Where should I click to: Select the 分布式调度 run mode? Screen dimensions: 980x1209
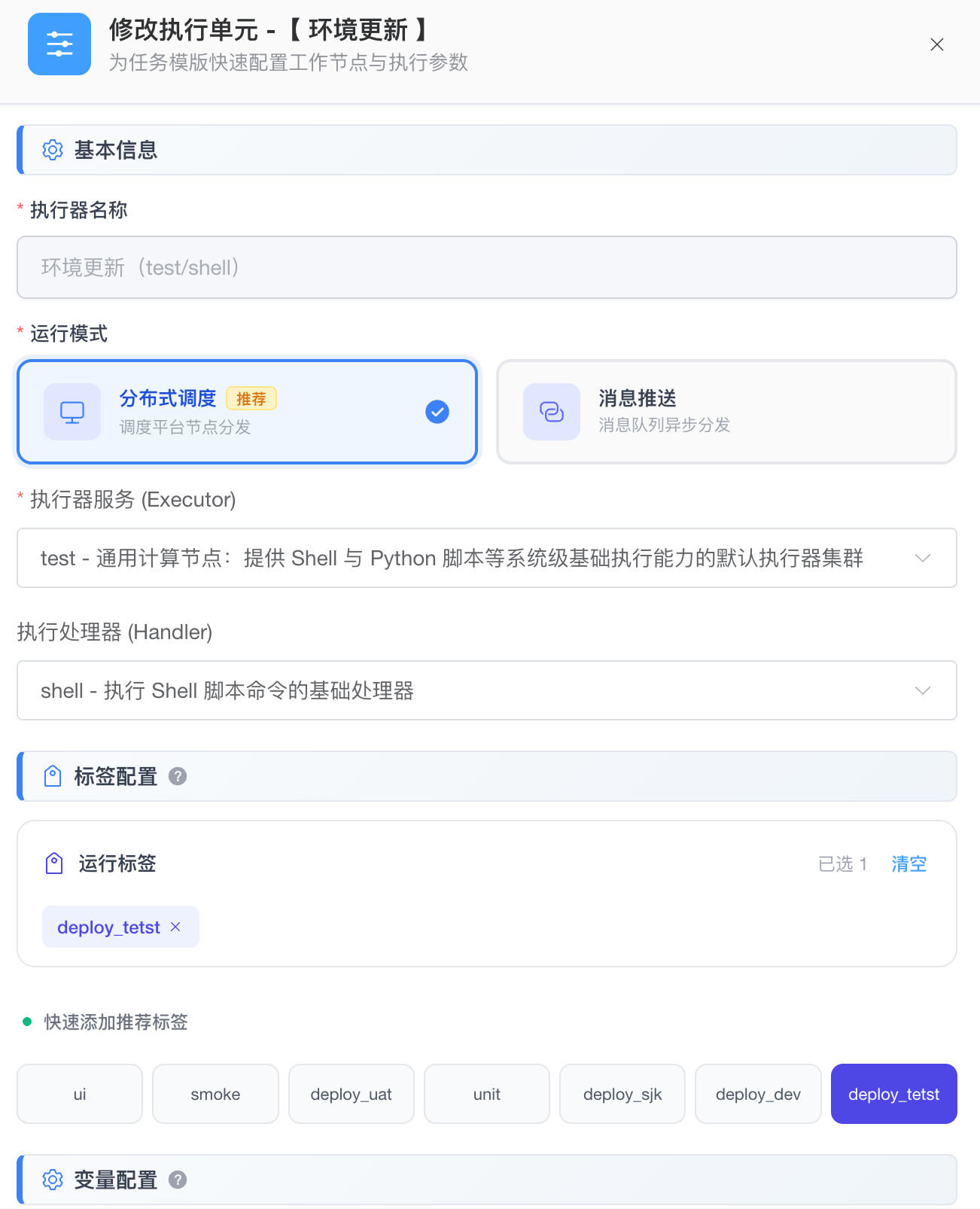(248, 412)
